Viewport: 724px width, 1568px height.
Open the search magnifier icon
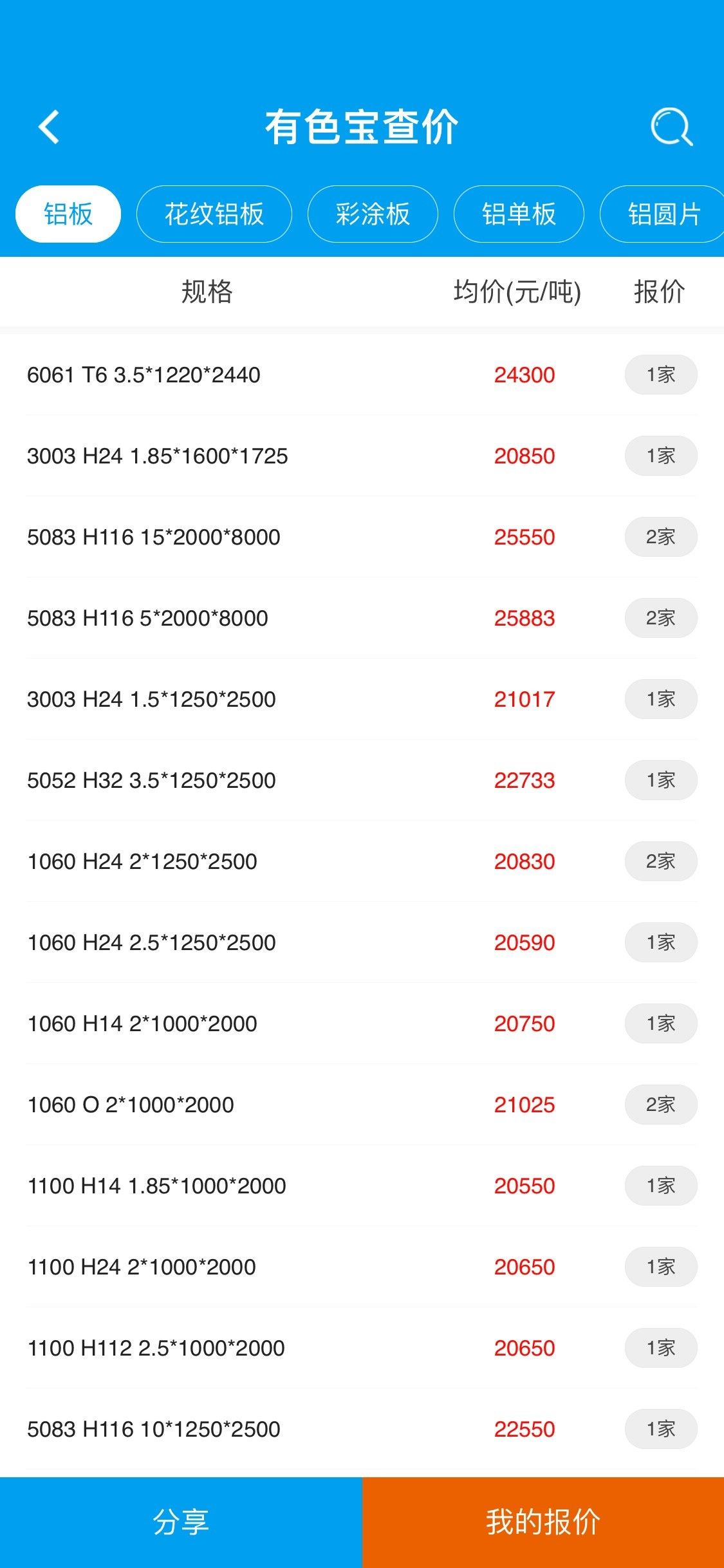pos(671,127)
